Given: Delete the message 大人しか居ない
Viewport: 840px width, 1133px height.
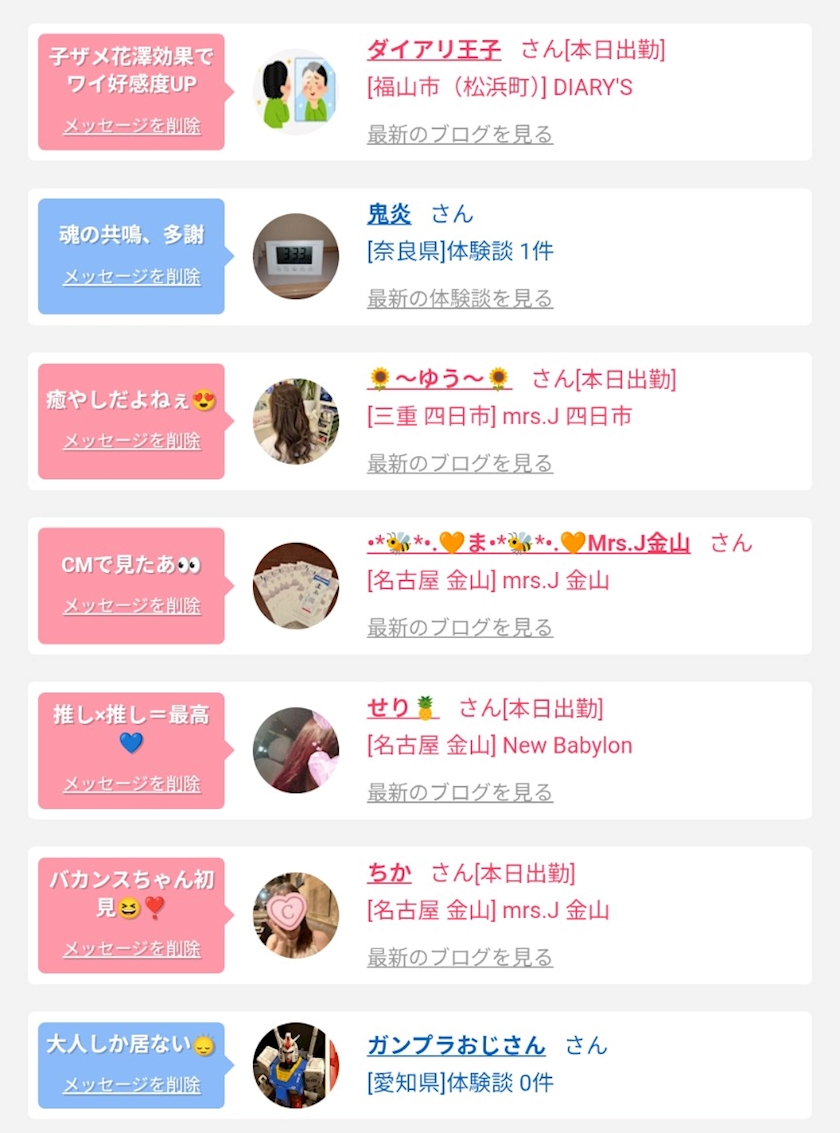Looking at the screenshot, I should [131, 1085].
